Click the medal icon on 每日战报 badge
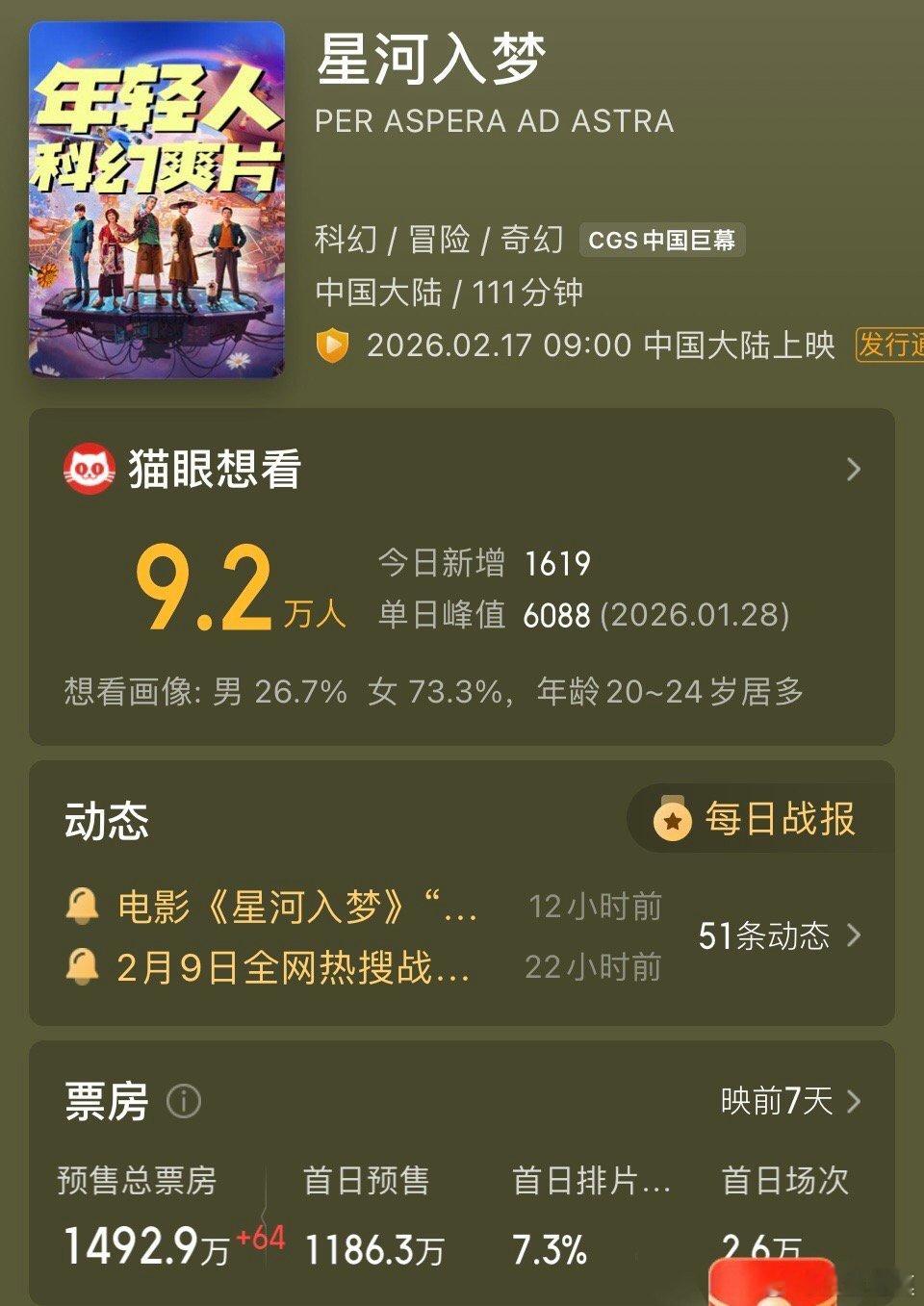 pos(674,819)
